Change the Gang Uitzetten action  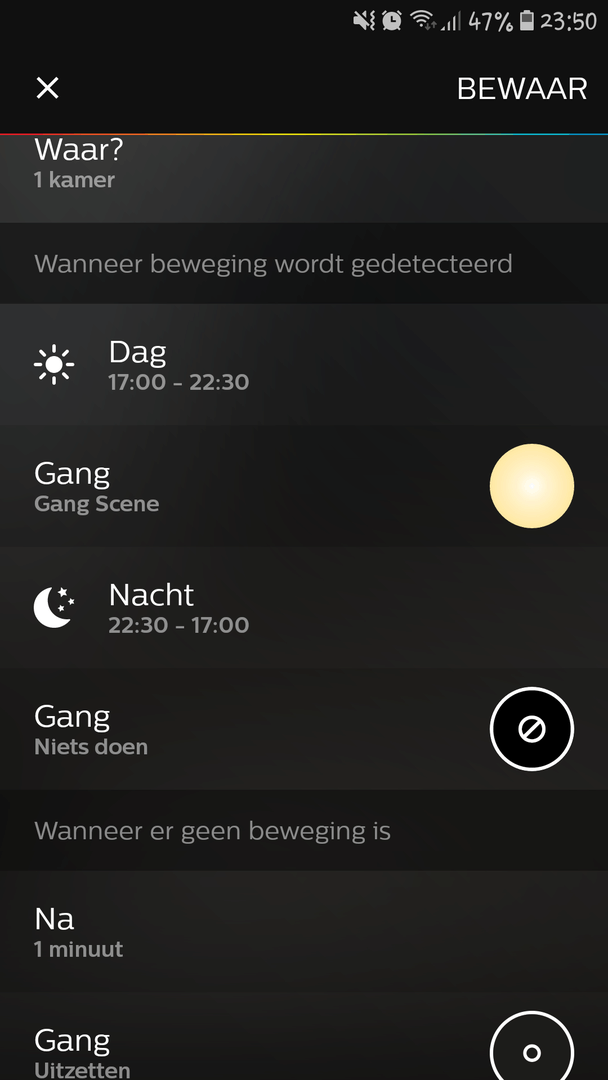[x=300, y=1050]
